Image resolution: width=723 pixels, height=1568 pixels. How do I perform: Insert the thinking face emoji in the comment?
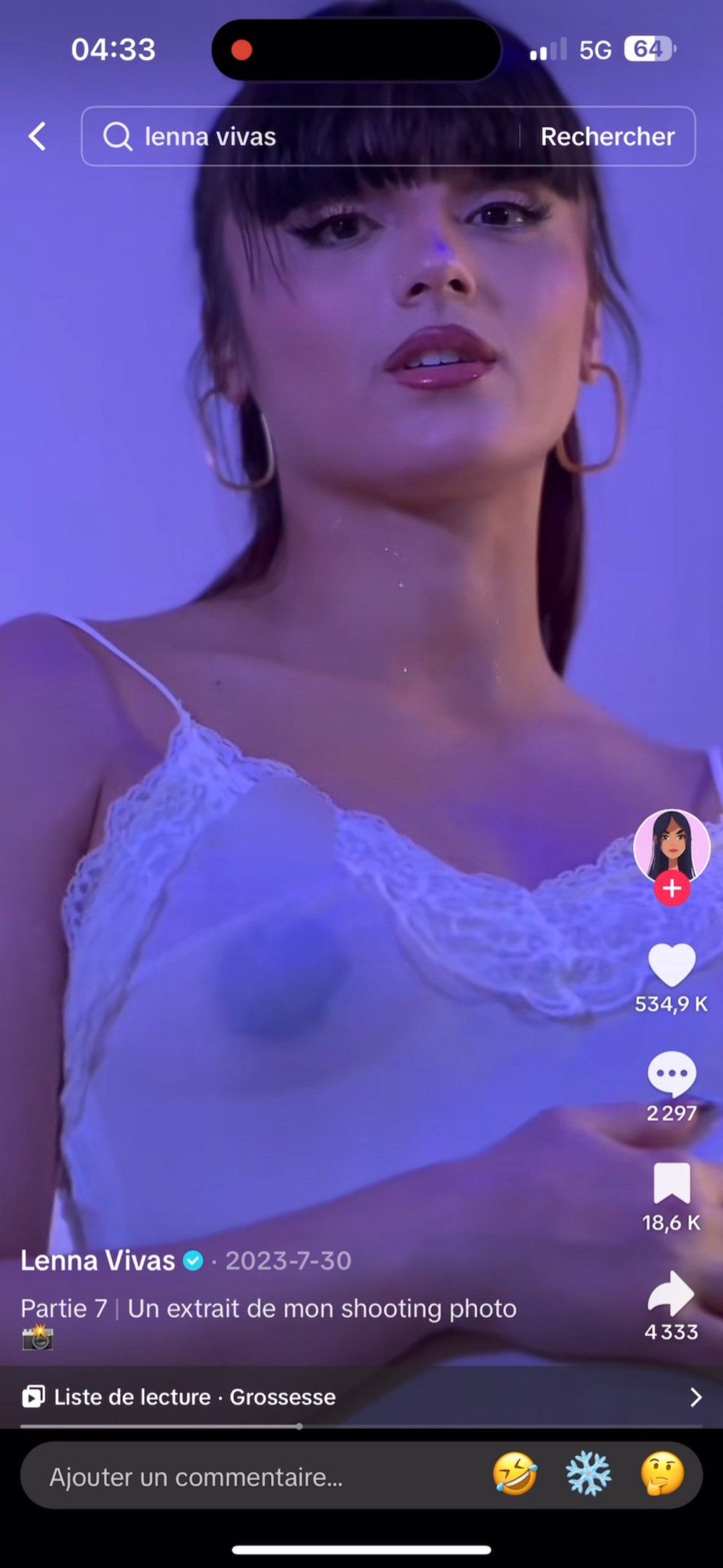coord(662,1474)
